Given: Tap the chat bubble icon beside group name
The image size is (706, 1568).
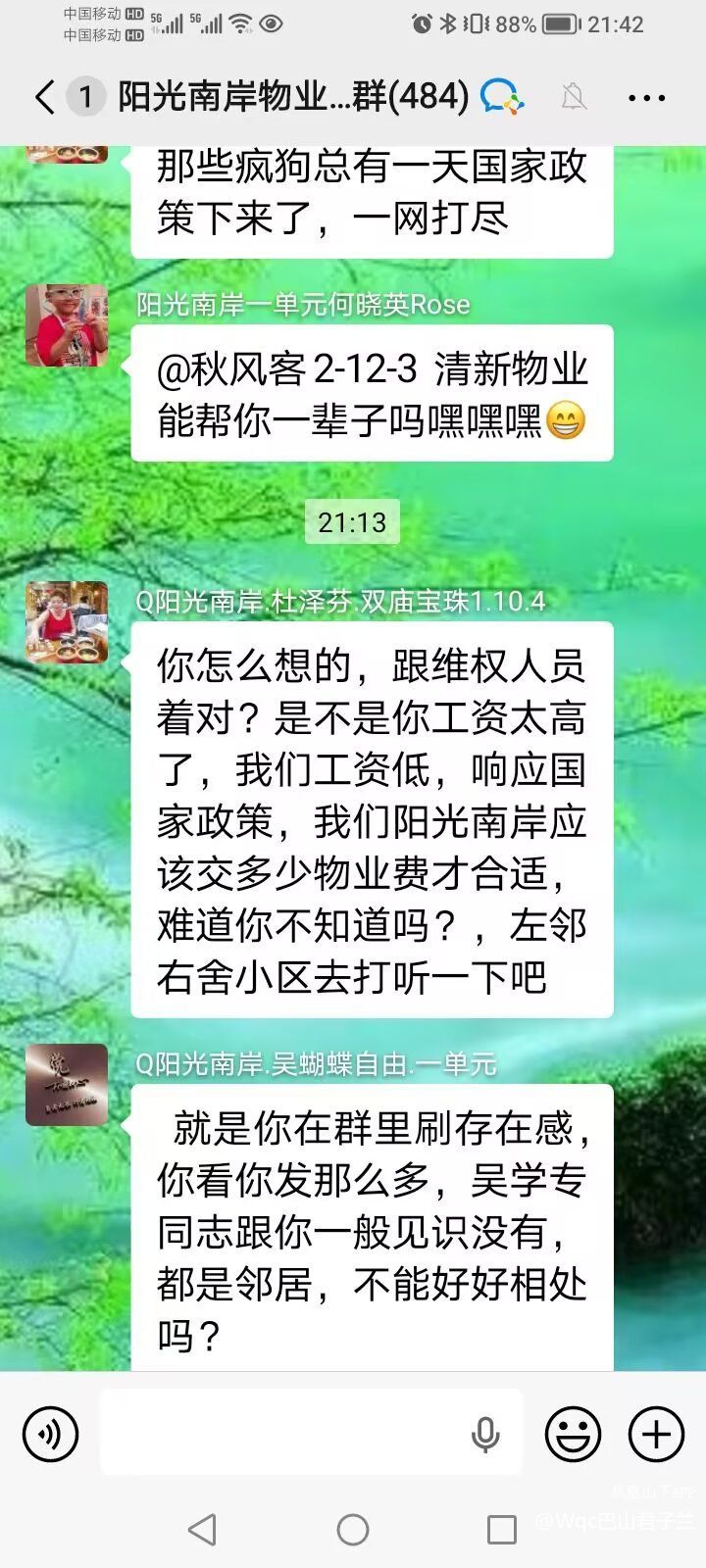Looking at the screenshot, I should [x=501, y=97].
